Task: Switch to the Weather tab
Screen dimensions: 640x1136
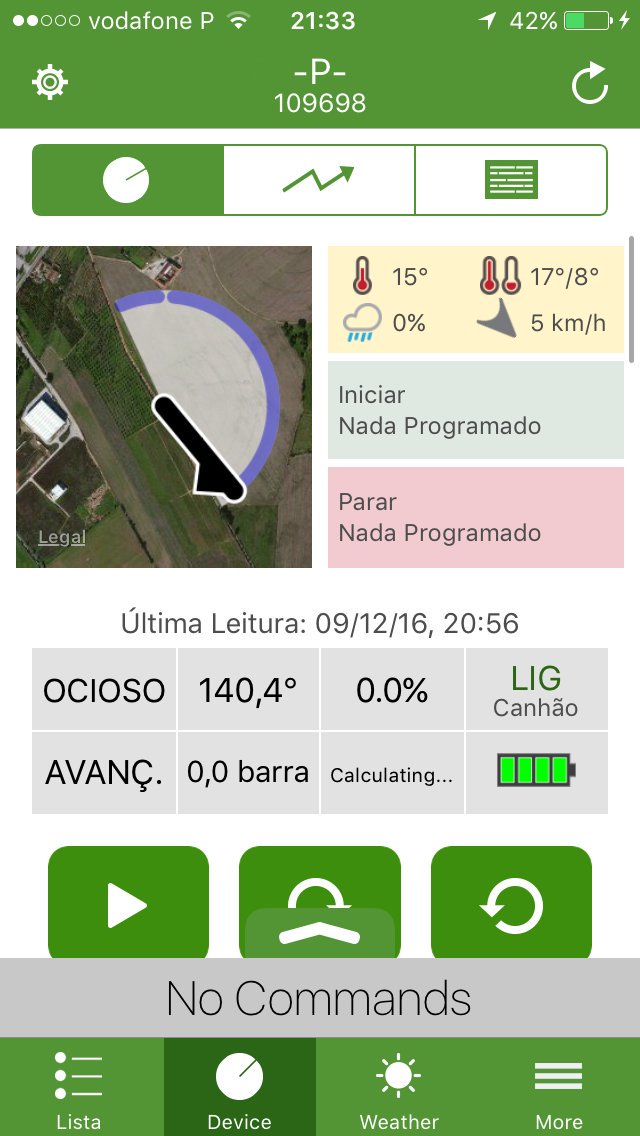Action: (x=399, y=1089)
